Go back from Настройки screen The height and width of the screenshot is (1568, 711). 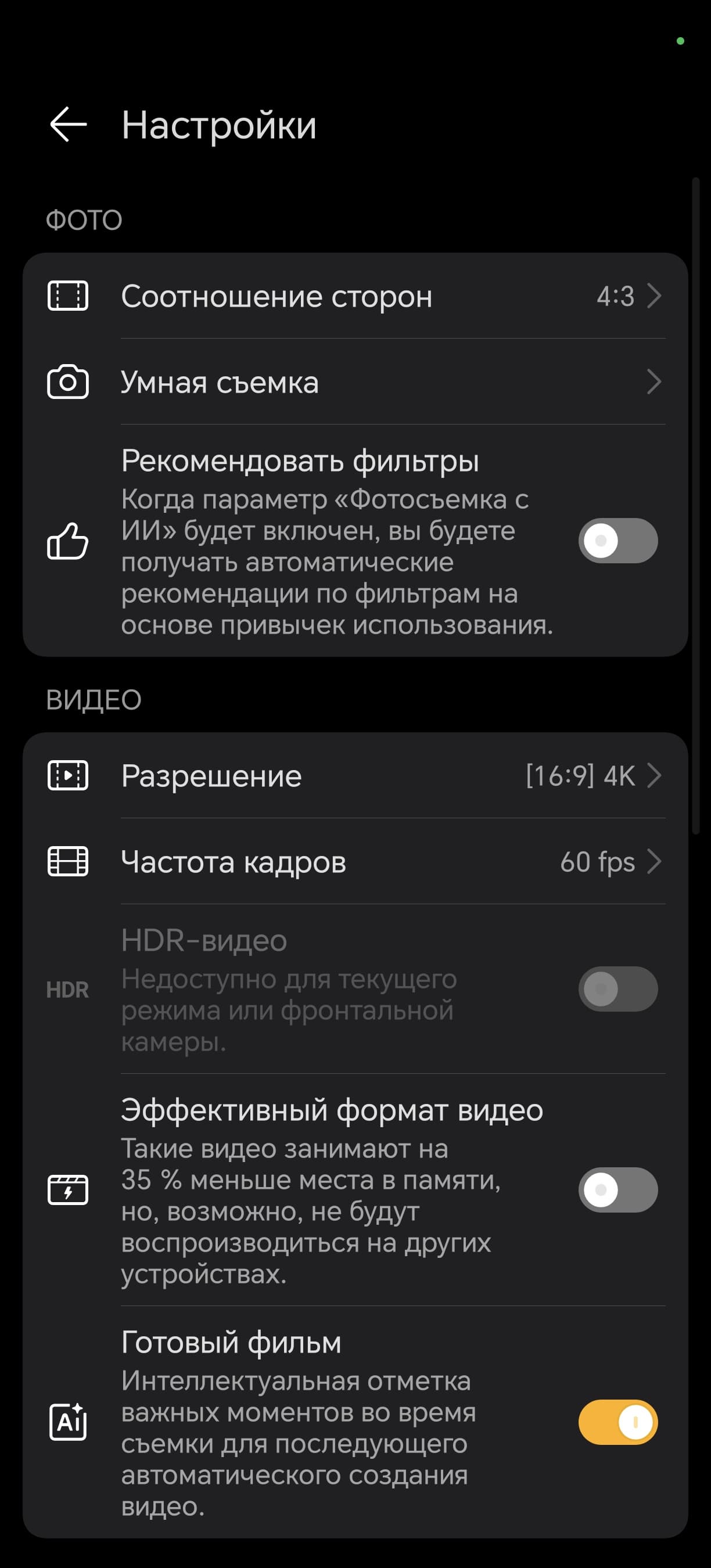[68, 125]
